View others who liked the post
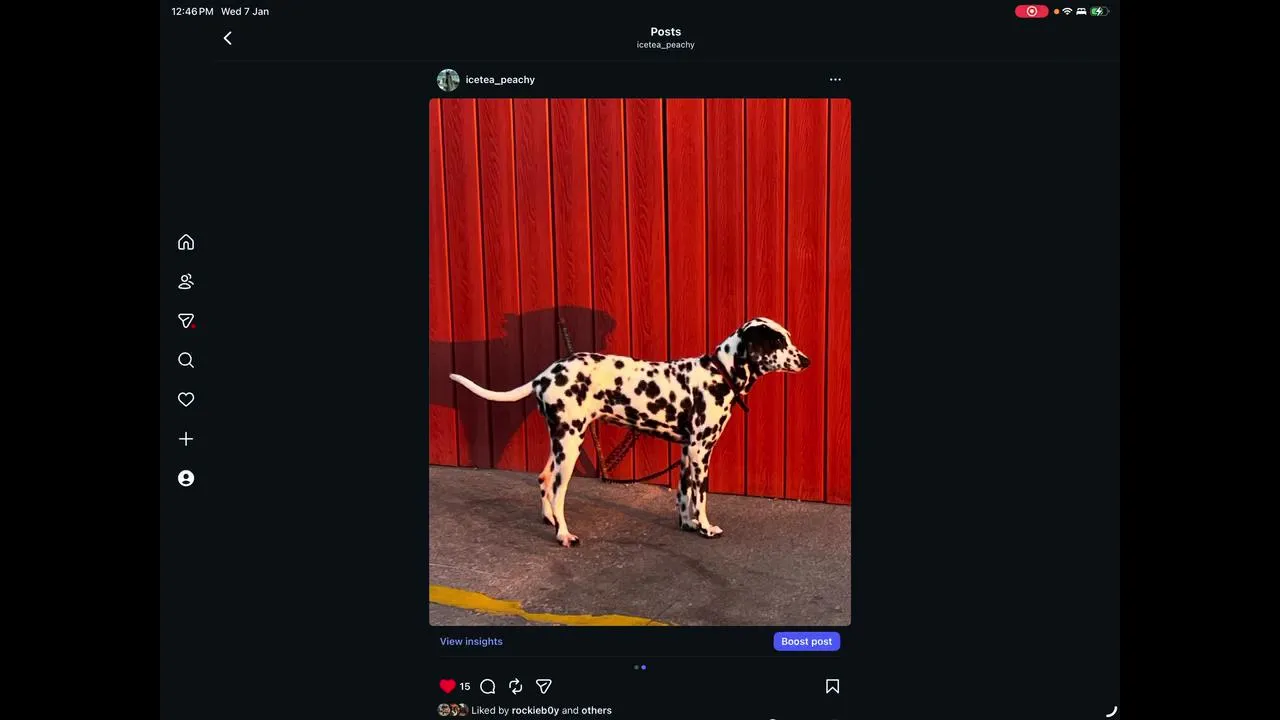1280x720 pixels. click(596, 711)
